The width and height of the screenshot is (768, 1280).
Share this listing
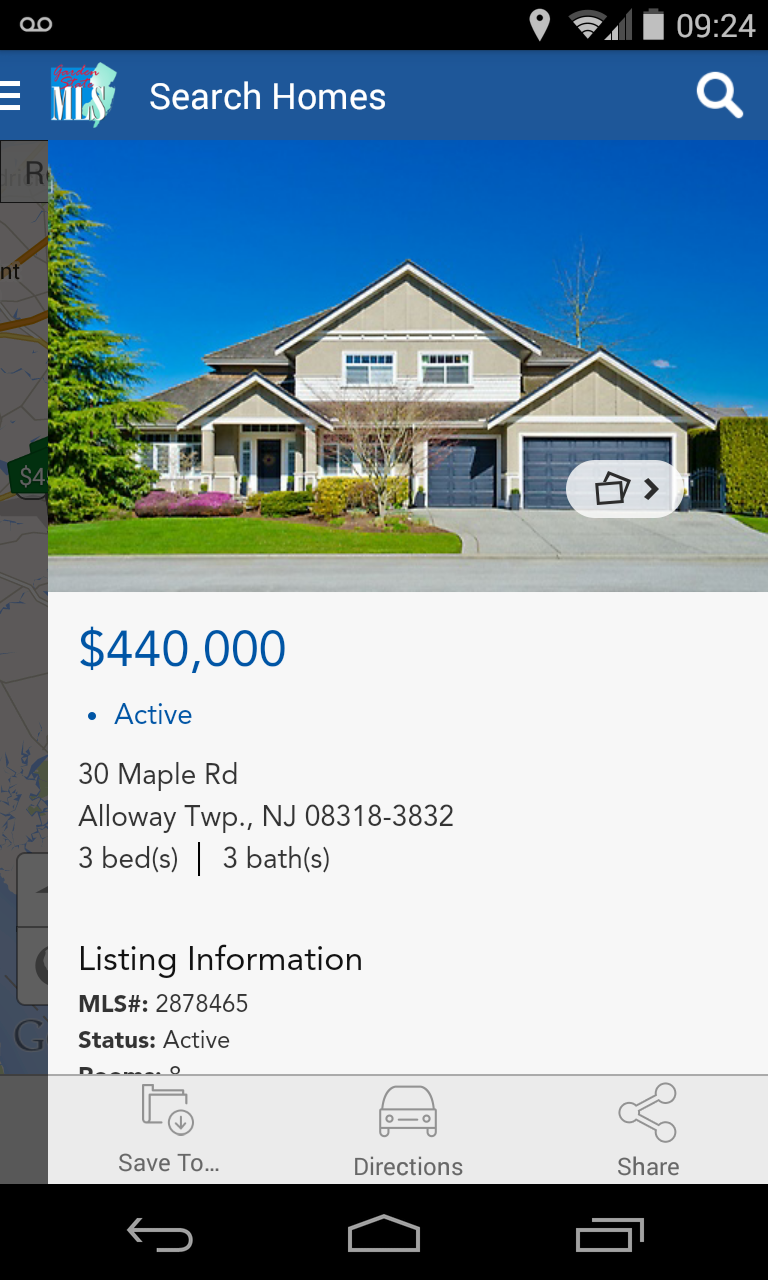pos(648,1130)
